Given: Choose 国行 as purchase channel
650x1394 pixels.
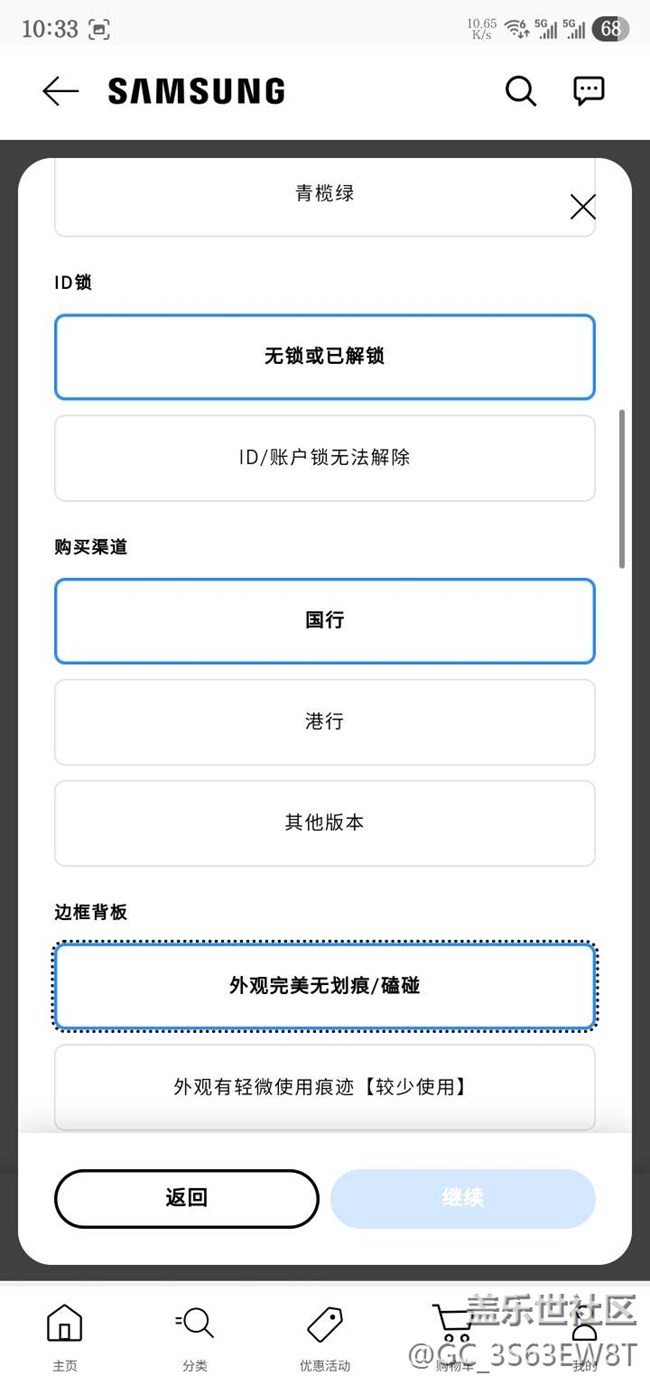Looking at the screenshot, I should pos(325,620).
